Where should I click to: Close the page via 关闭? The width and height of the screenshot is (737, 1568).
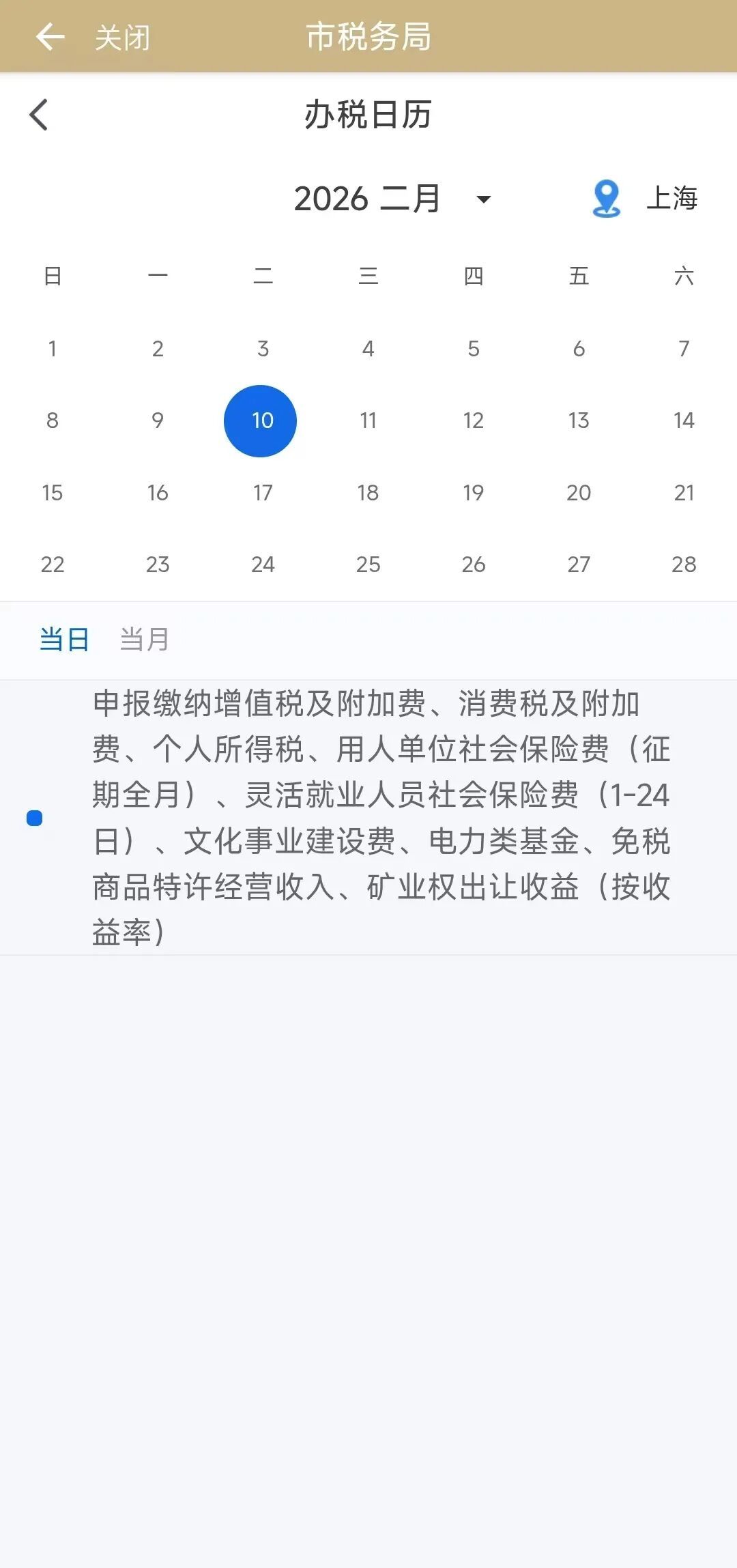[x=122, y=38]
